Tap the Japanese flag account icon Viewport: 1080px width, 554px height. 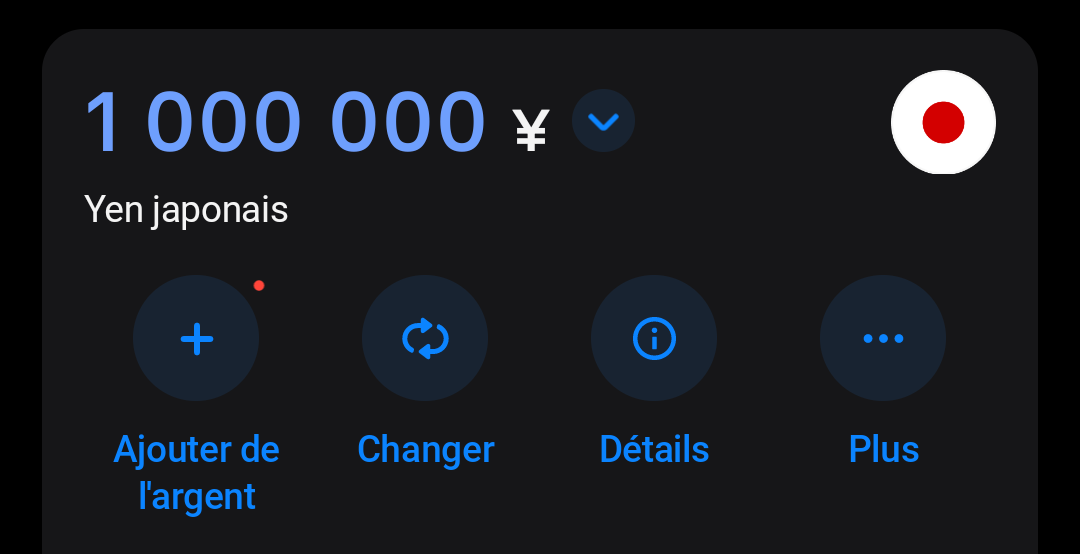(943, 122)
